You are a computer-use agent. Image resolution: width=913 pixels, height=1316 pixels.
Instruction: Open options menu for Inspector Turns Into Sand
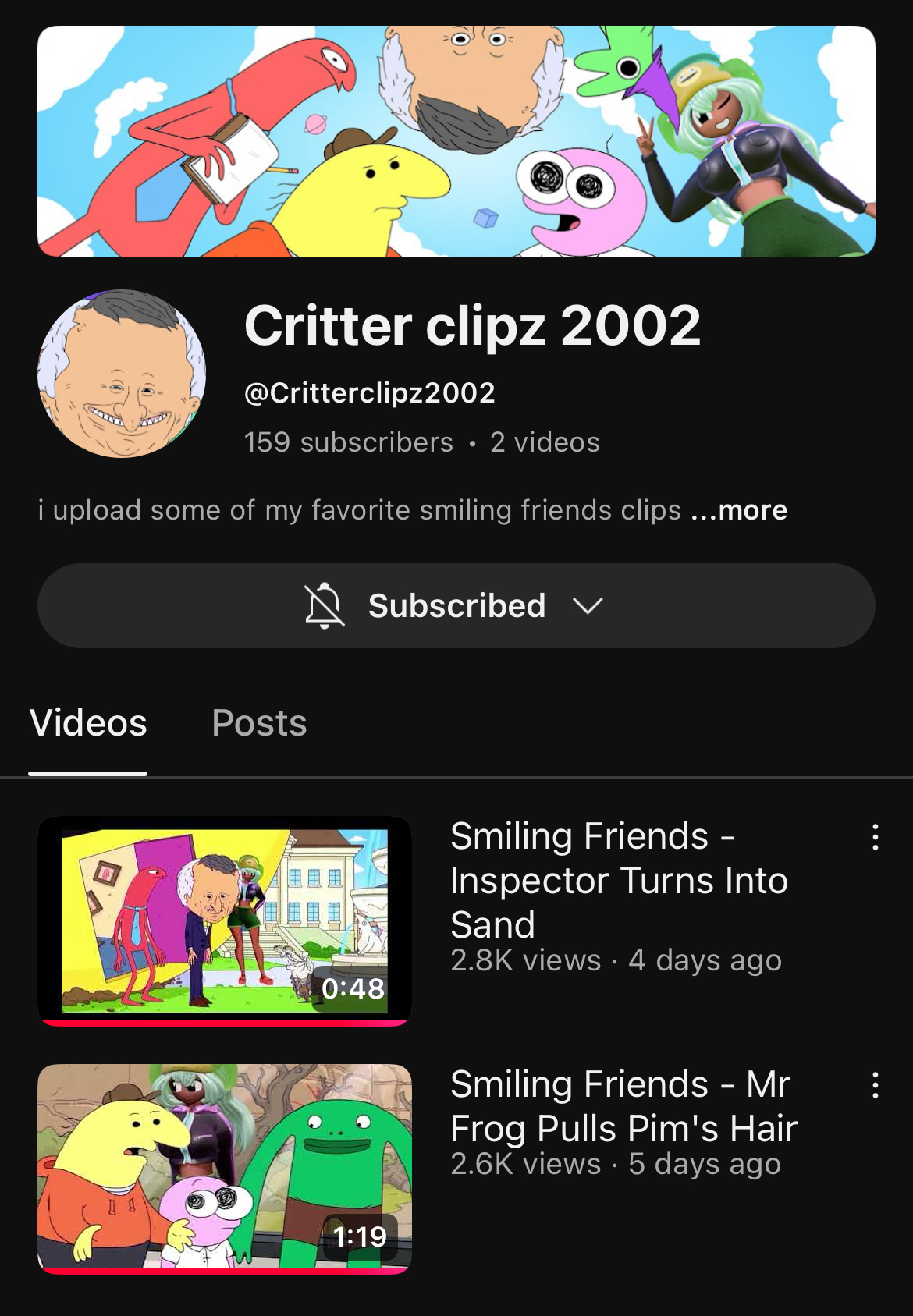click(x=876, y=837)
